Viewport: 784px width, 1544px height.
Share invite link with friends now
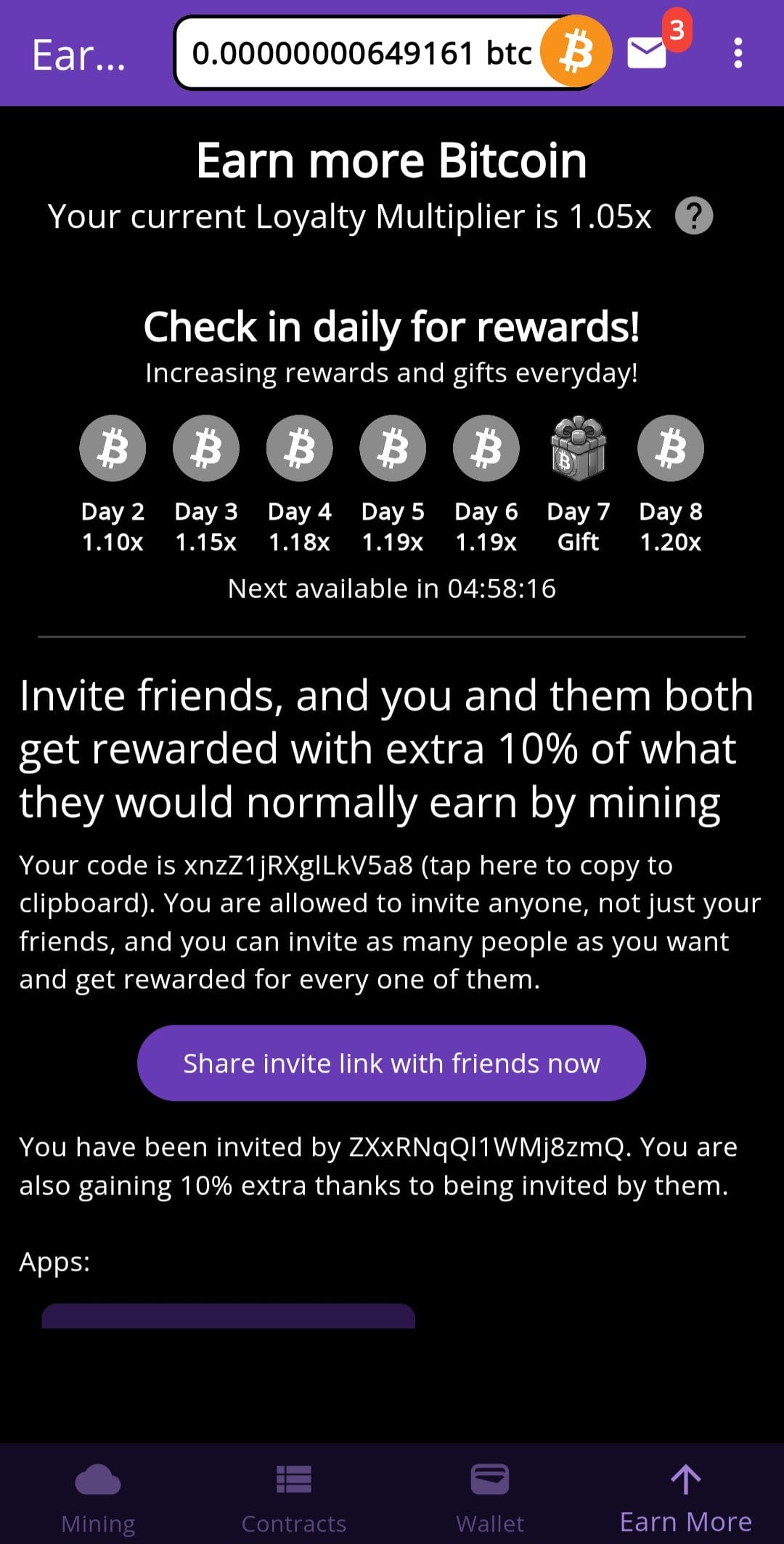[x=391, y=1063]
